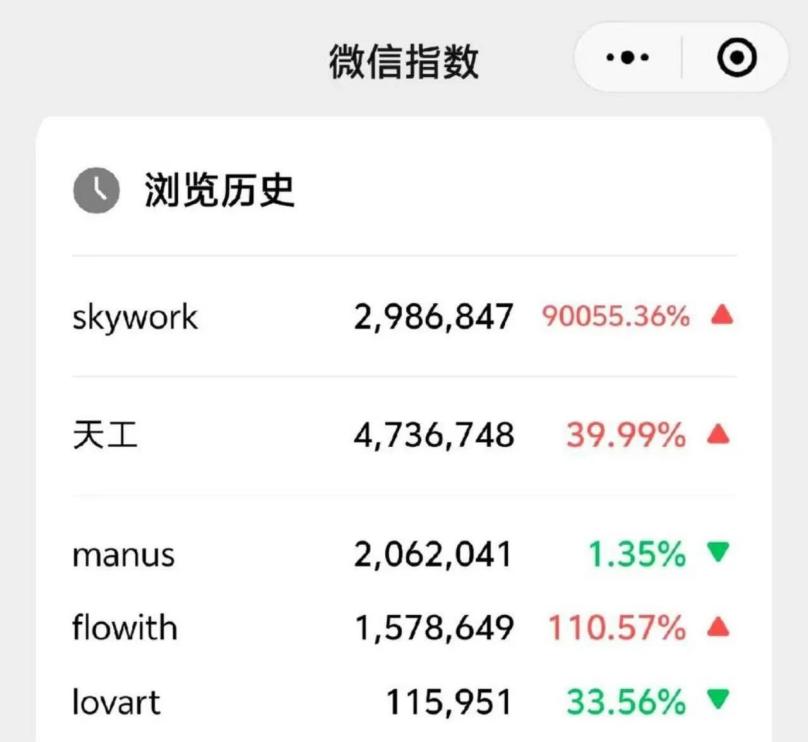The height and width of the screenshot is (742, 808).
Task: Select the manus history row
Action: [403, 553]
